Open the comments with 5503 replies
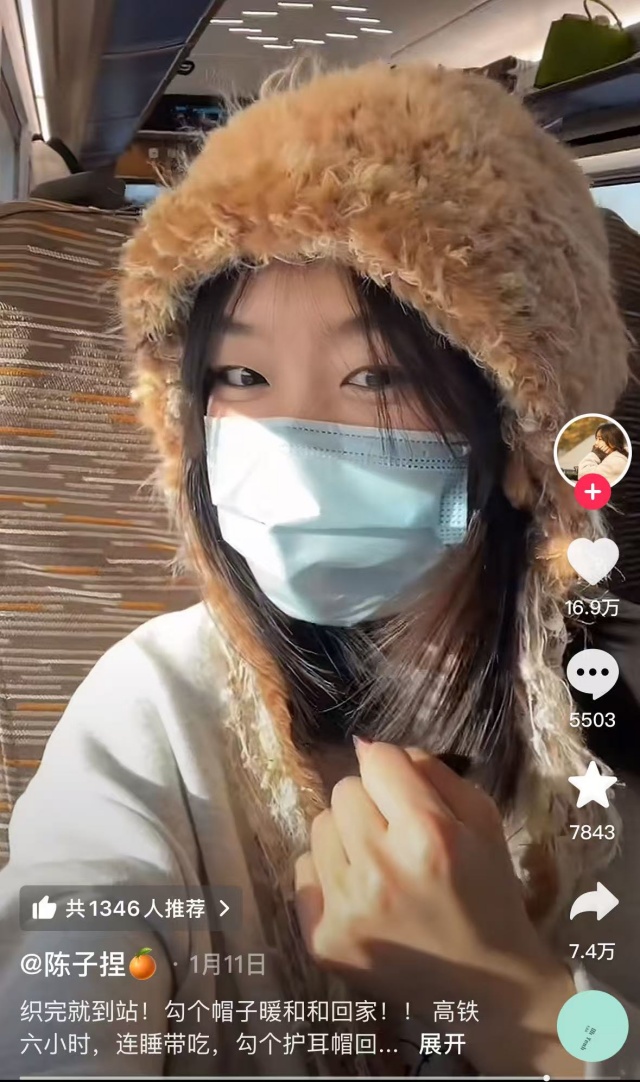 point(592,675)
